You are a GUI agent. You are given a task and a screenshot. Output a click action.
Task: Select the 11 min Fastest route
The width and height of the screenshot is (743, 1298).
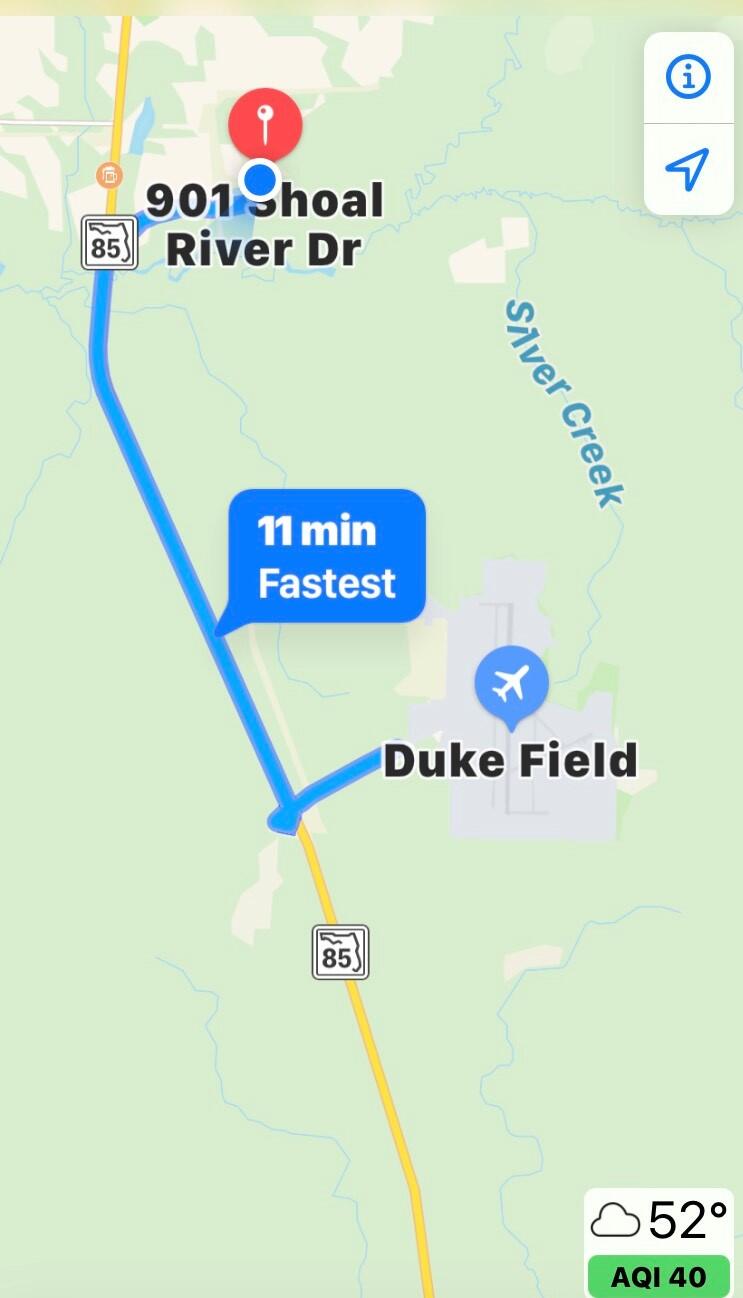coord(327,556)
